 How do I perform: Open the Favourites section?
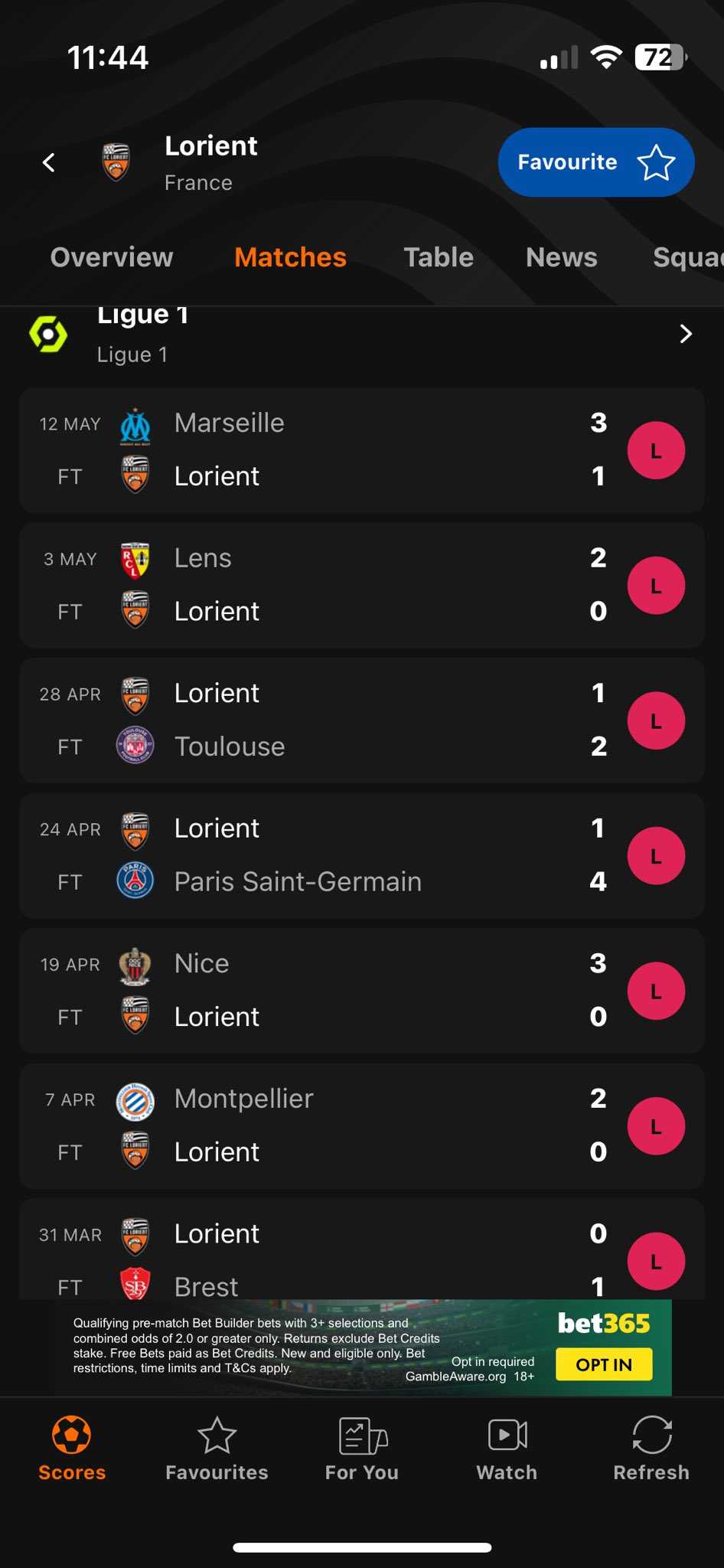[217, 1449]
